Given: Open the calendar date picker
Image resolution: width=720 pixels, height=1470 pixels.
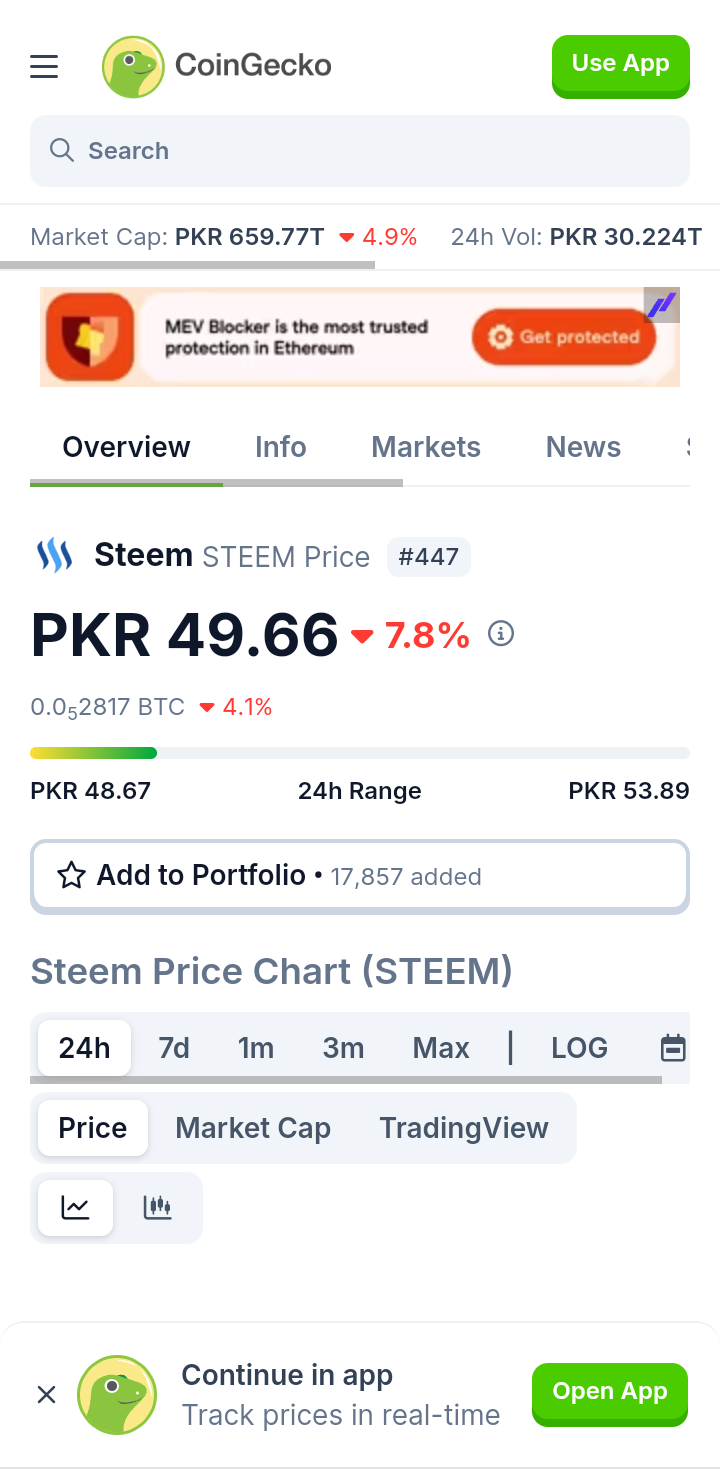Looking at the screenshot, I should point(674,1048).
